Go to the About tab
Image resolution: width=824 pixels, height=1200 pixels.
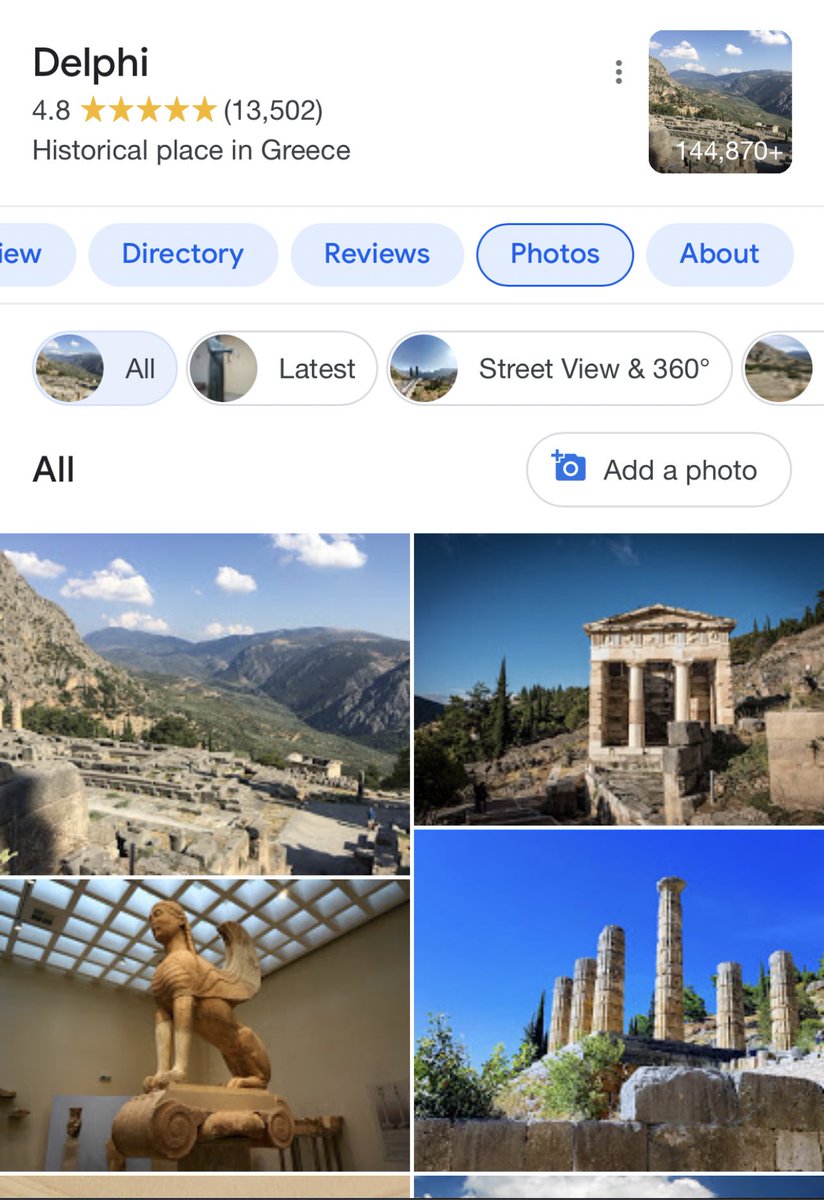click(719, 254)
